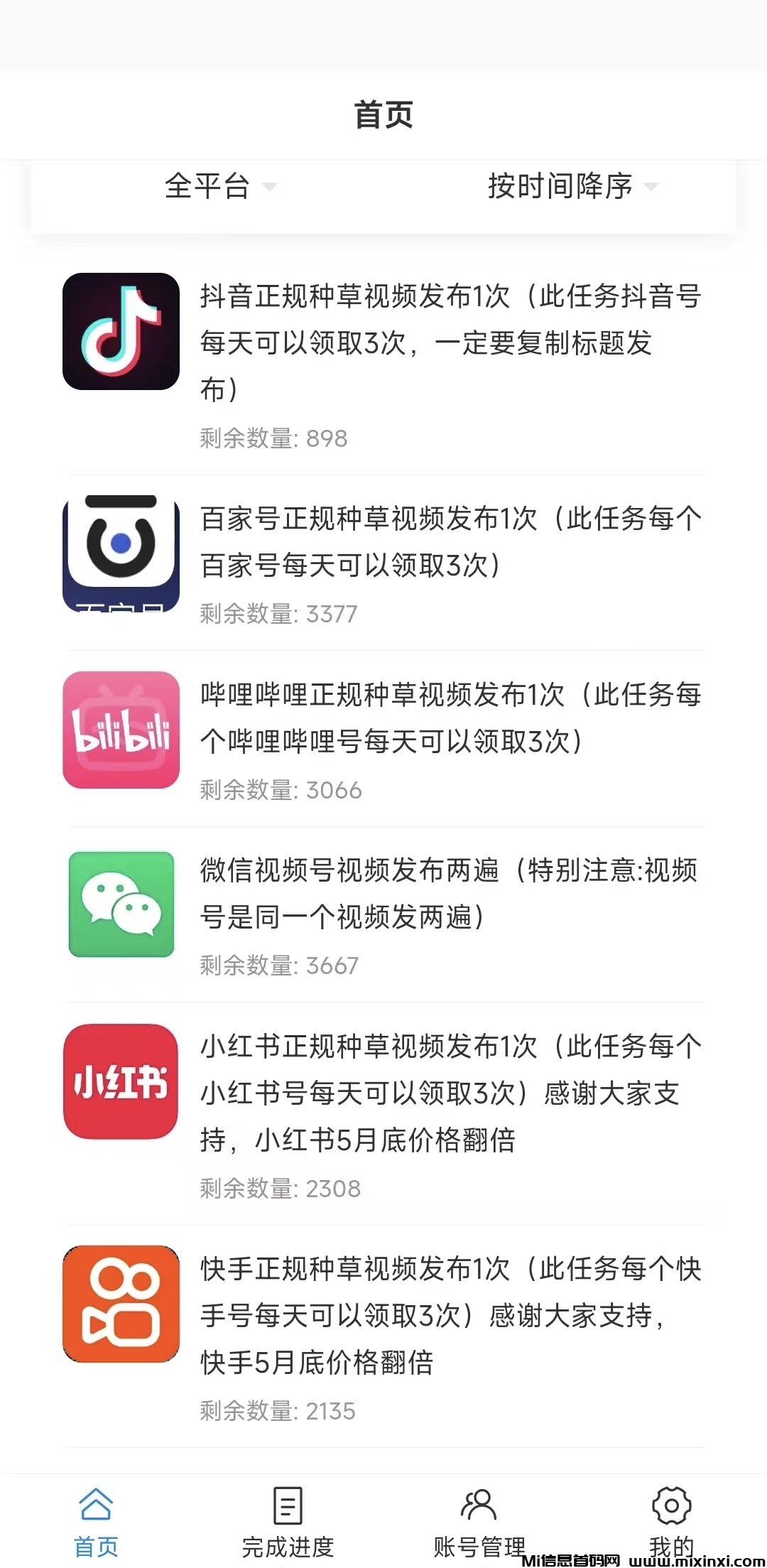
Task: Choose the 小红书 video publishing task
Action: (x=450, y=1093)
